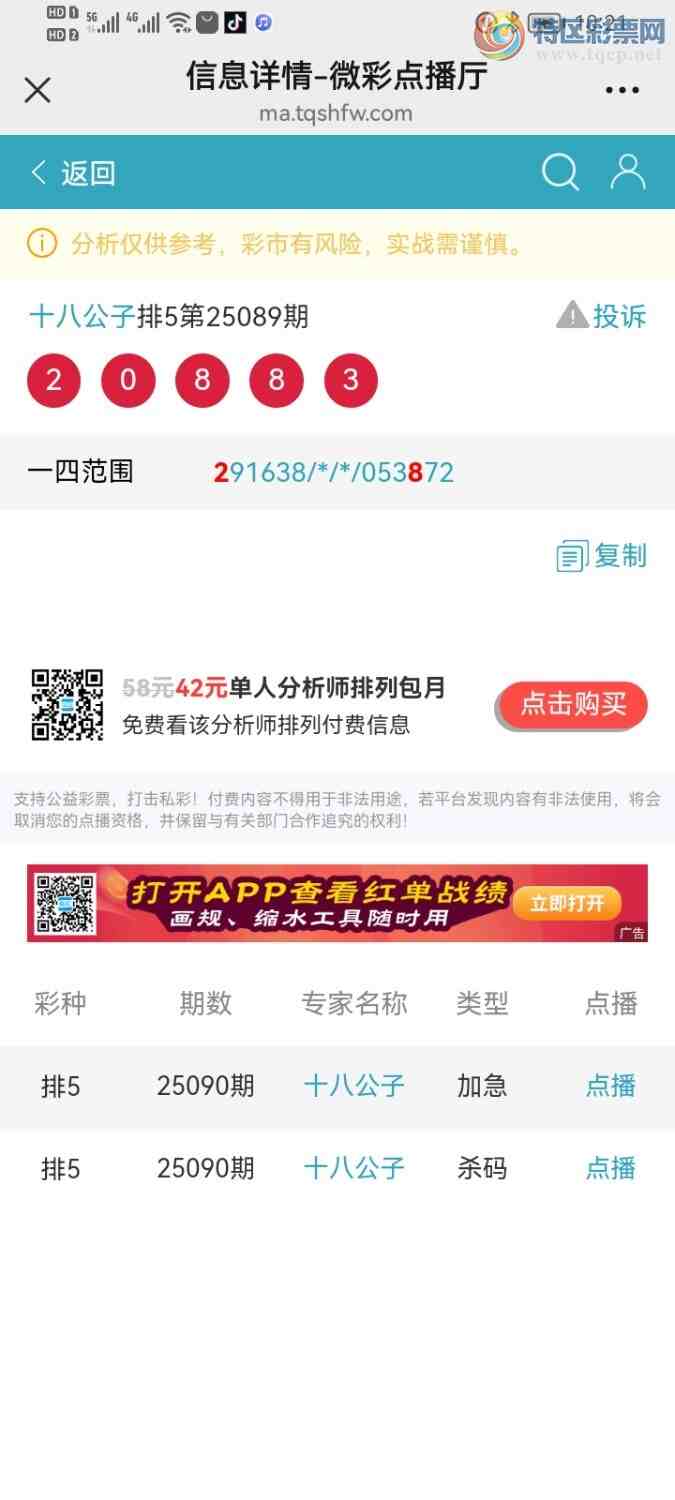Tap 点播 in the 加急 row
This screenshot has height=1500, width=675.
tap(610, 1086)
